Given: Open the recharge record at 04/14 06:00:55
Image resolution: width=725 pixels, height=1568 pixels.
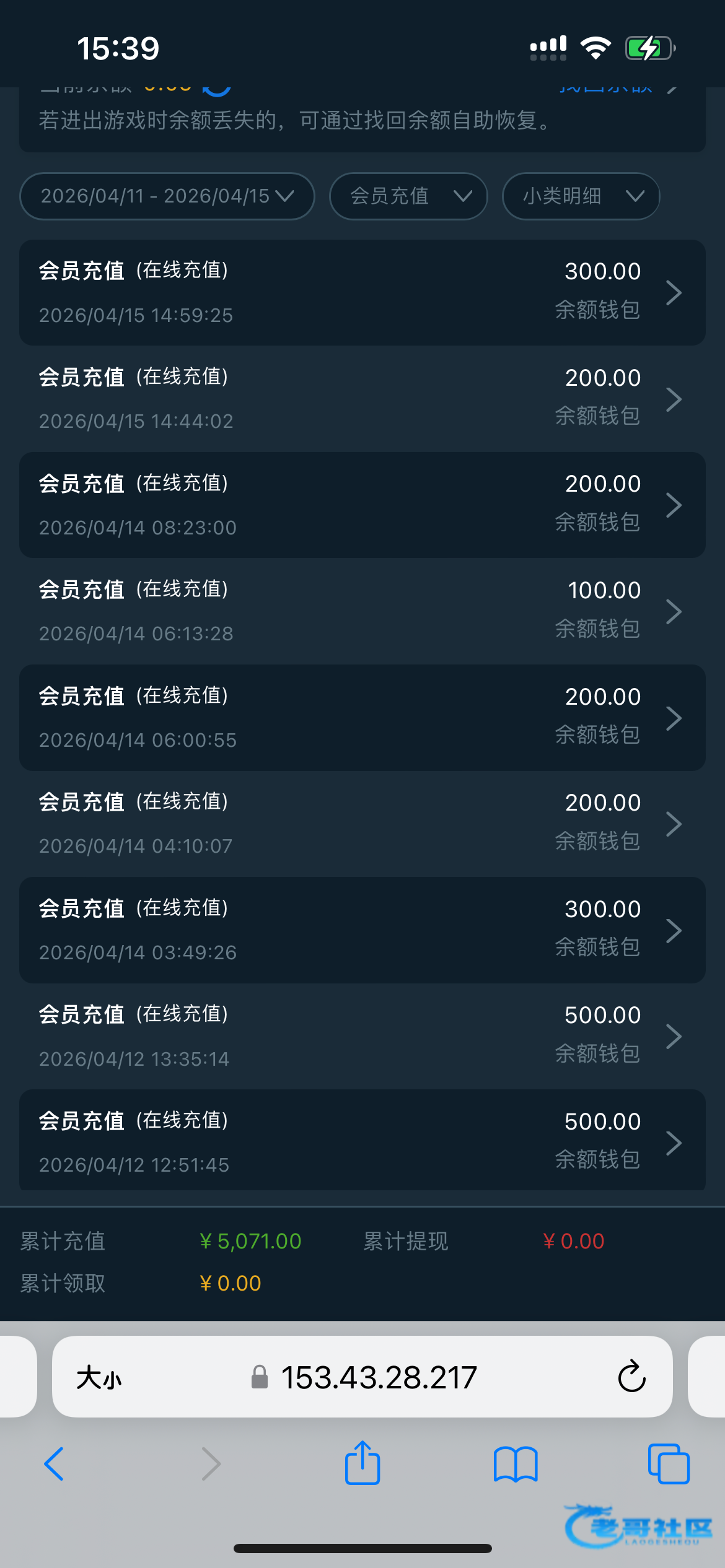Looking at the screenshot, I should [x=362, y=718].
